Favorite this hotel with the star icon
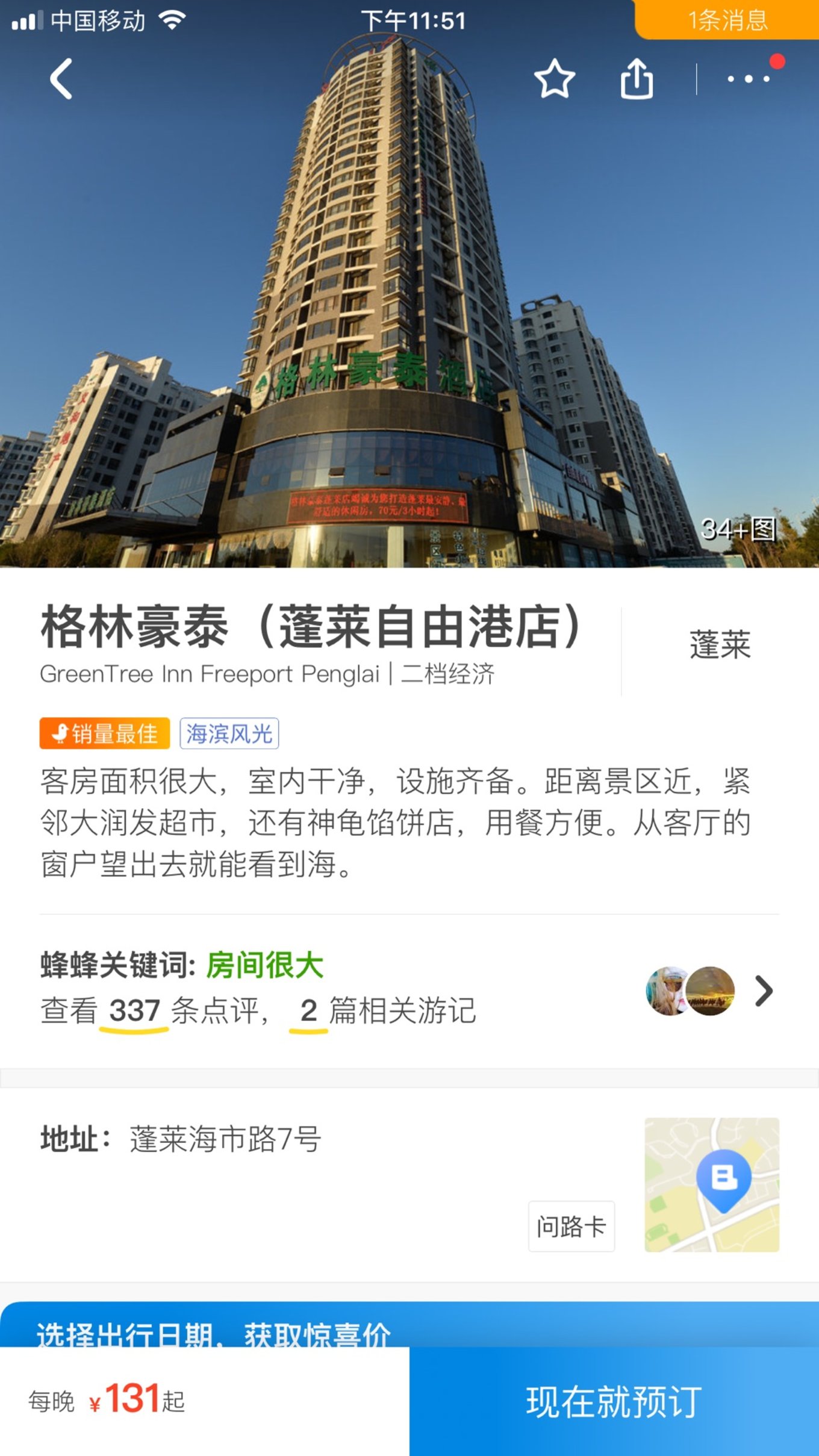Screen dimensions: 819x1456 pos(554,79)
